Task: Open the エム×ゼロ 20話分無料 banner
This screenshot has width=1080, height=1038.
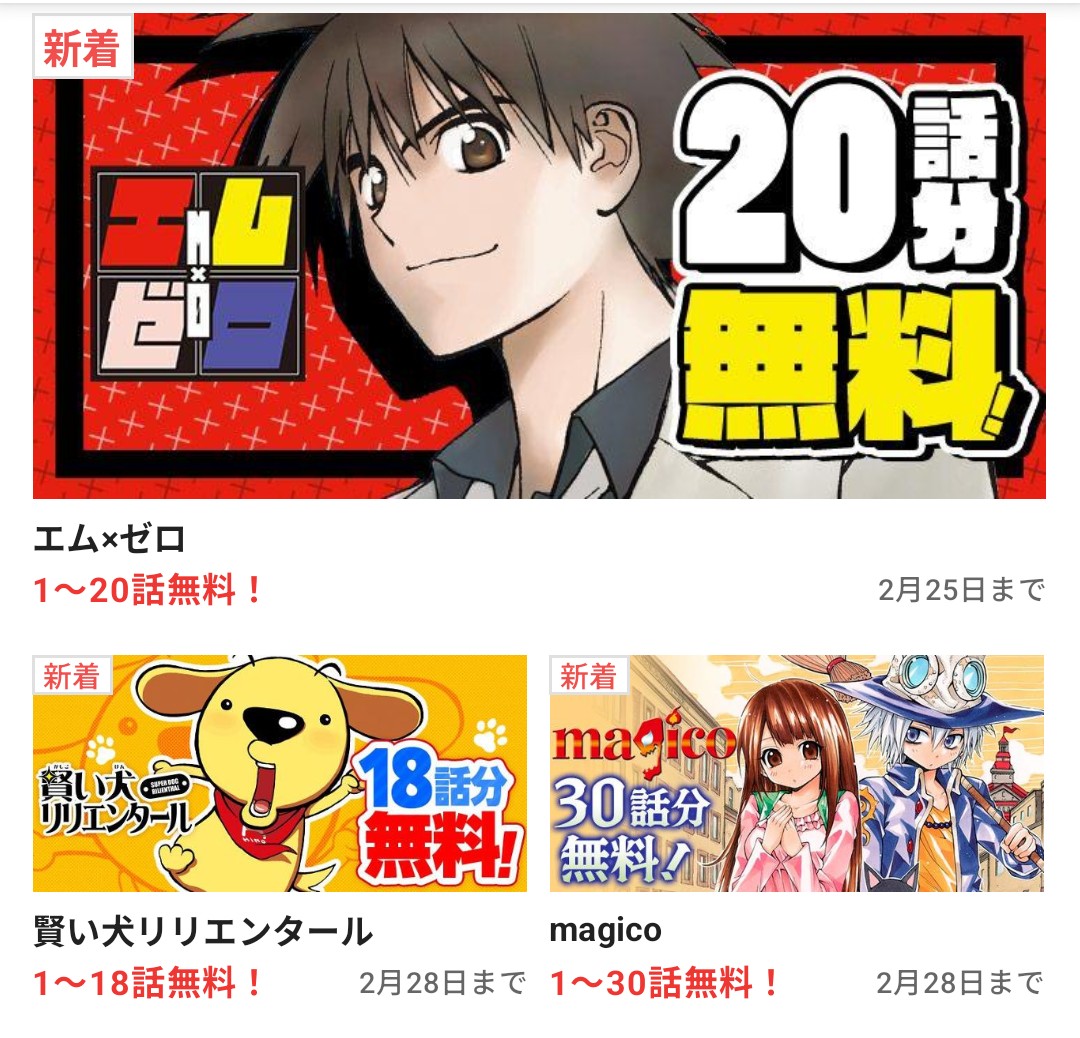Action: (539, 256)
